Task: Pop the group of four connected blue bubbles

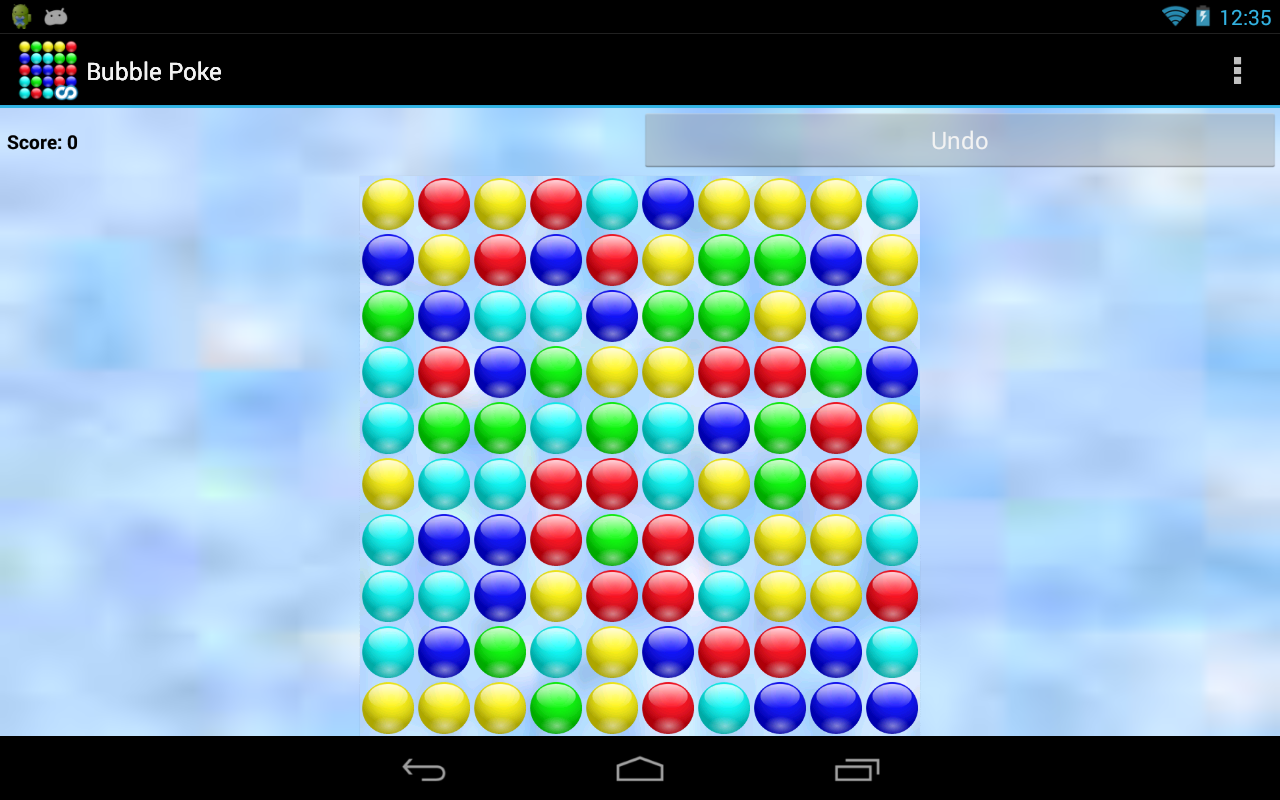Action: click(836, 708)
